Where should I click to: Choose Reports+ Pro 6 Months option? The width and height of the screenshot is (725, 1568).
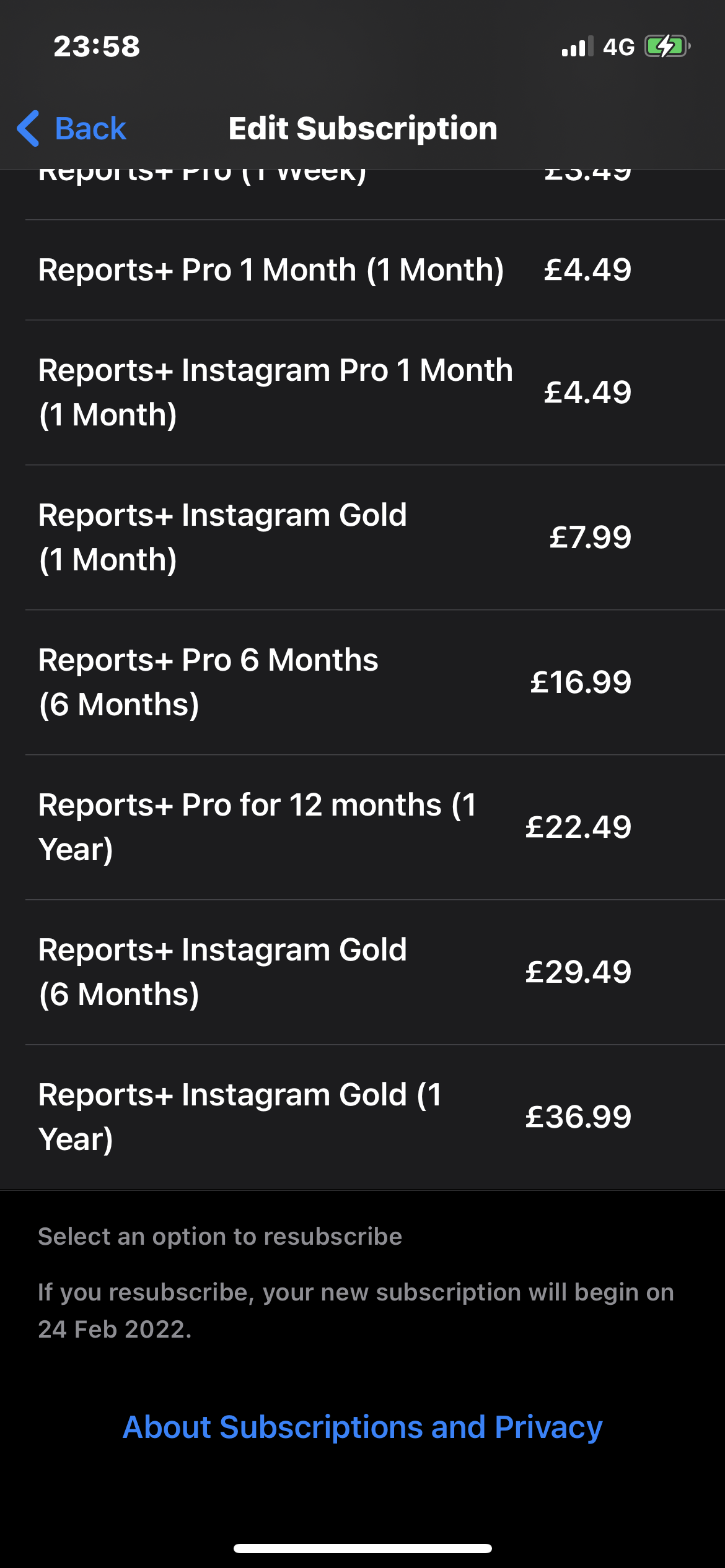pyautogui.click(x=335, y=682)
